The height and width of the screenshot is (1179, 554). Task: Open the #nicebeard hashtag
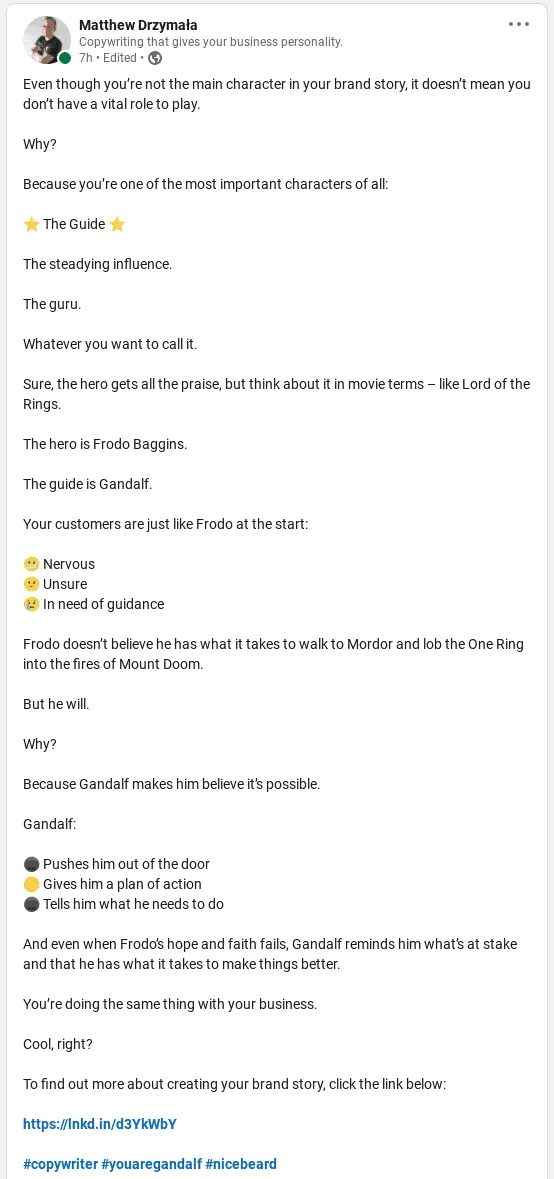click(241, 1164)
